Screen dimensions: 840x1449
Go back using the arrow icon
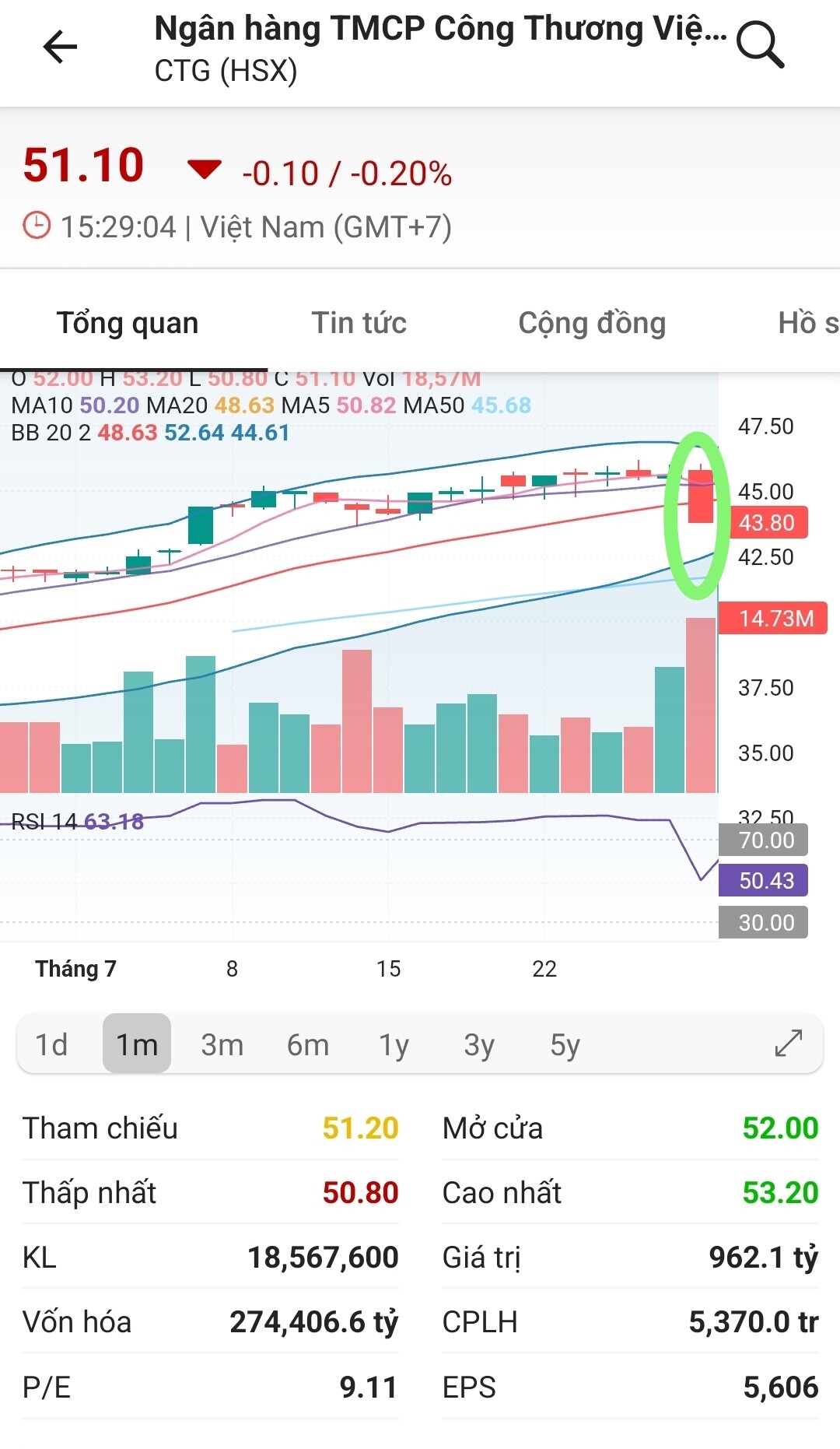60,47
